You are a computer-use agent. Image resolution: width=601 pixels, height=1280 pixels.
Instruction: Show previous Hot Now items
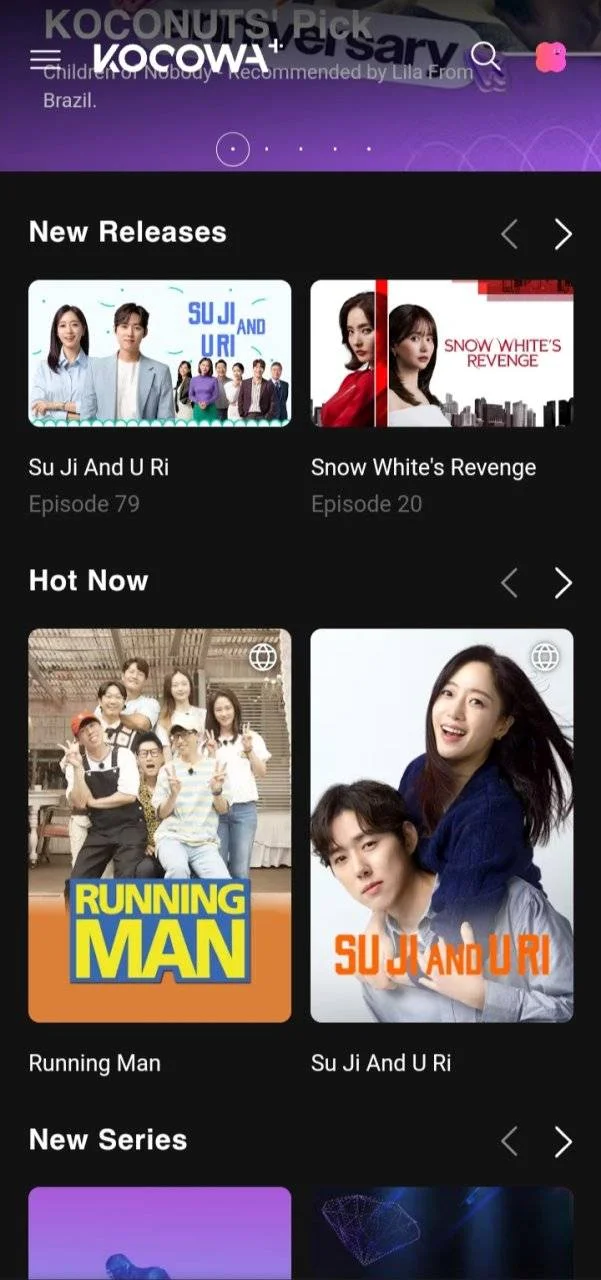point(509,583)
